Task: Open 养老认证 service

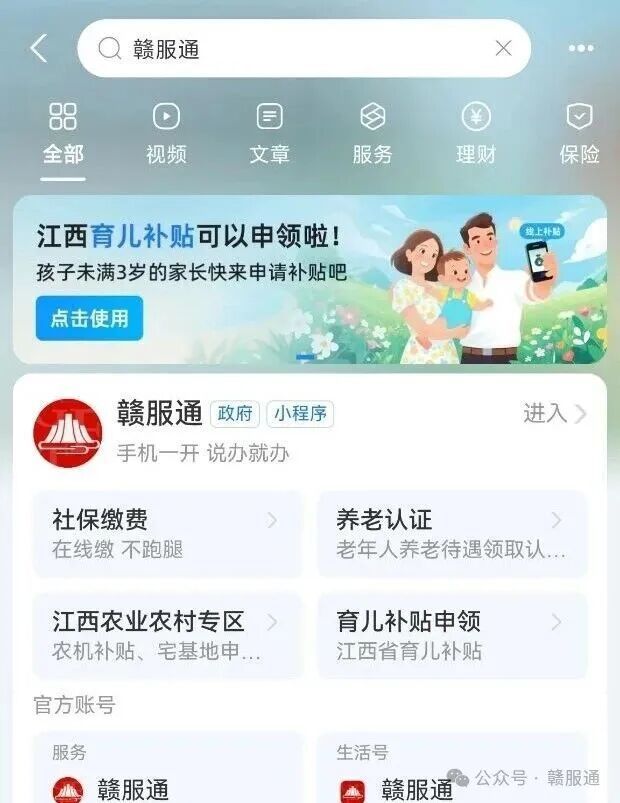Action: pos(452,534)
